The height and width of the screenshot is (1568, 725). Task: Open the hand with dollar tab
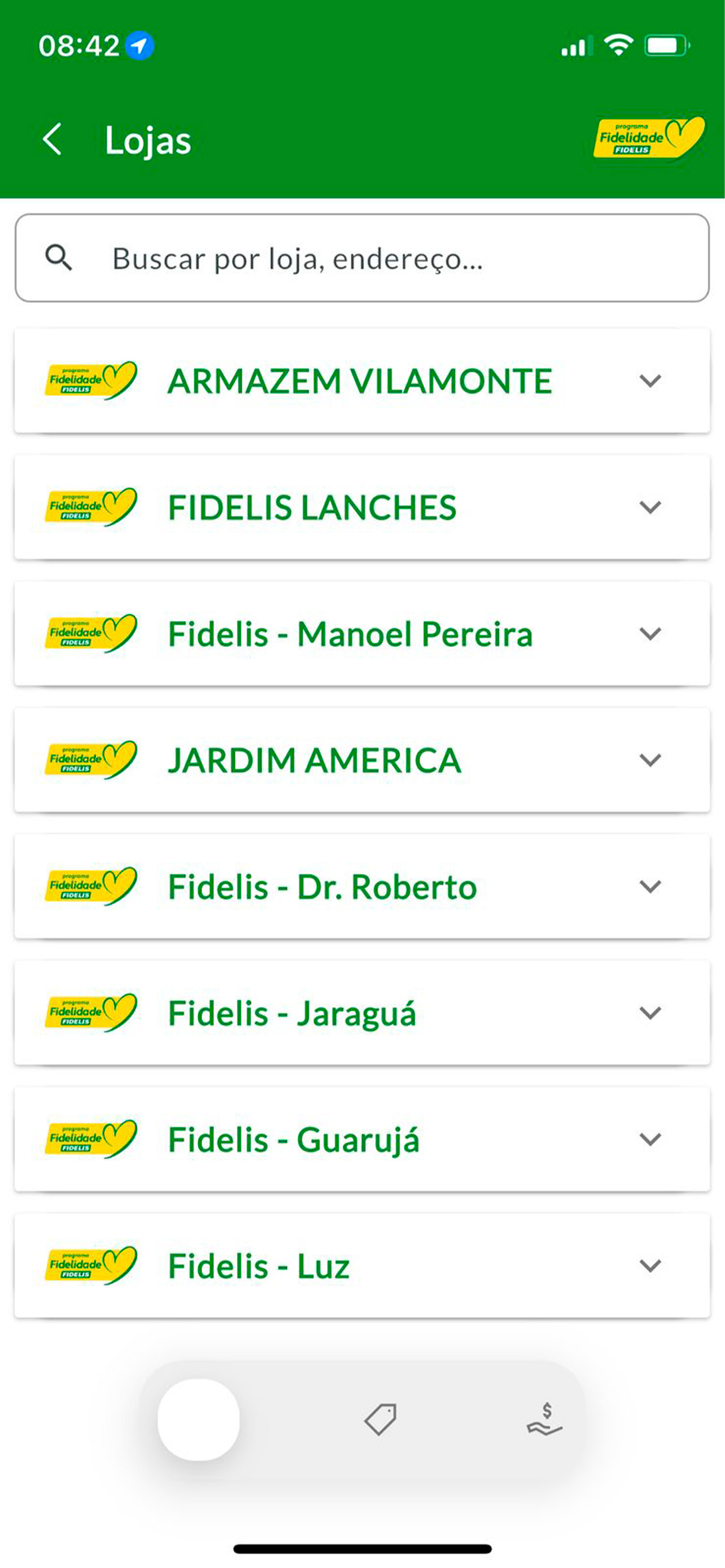click(x=544, y=1420)
